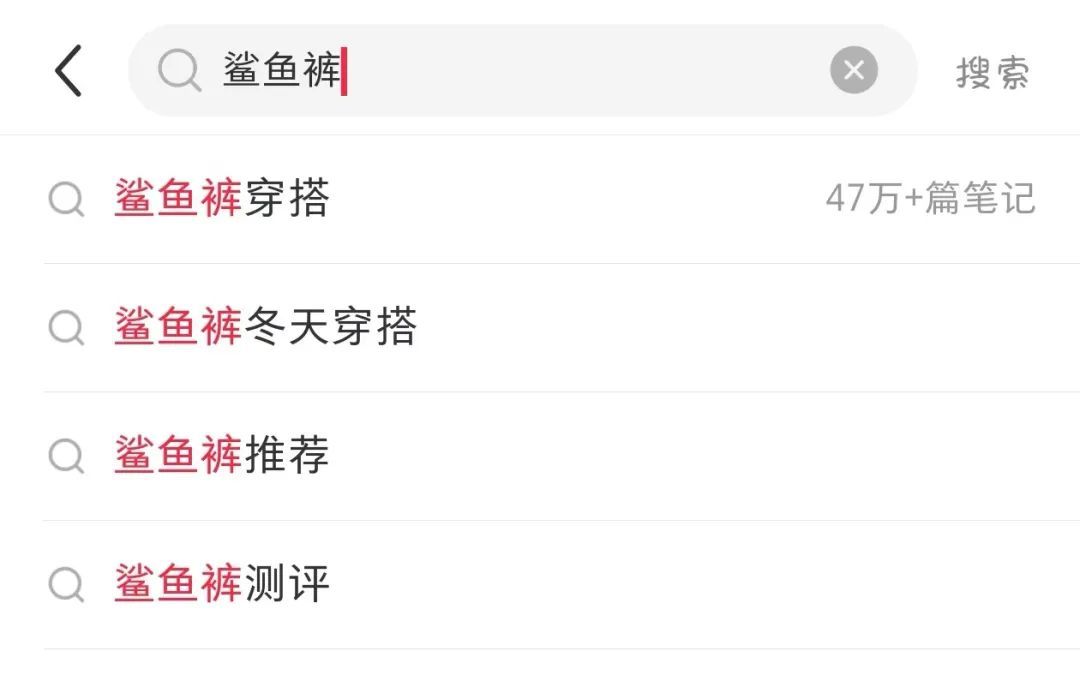
Task: Open suggestion 鲨鱼裤推荐
Action: (x=222, y=455)
